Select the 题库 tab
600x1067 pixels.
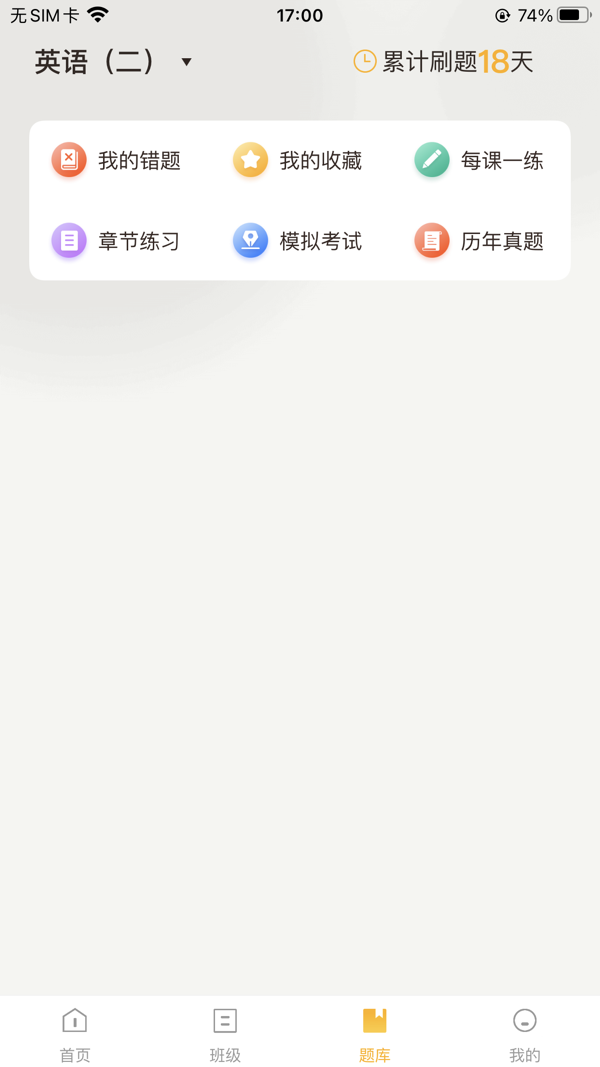(375, 1034)
